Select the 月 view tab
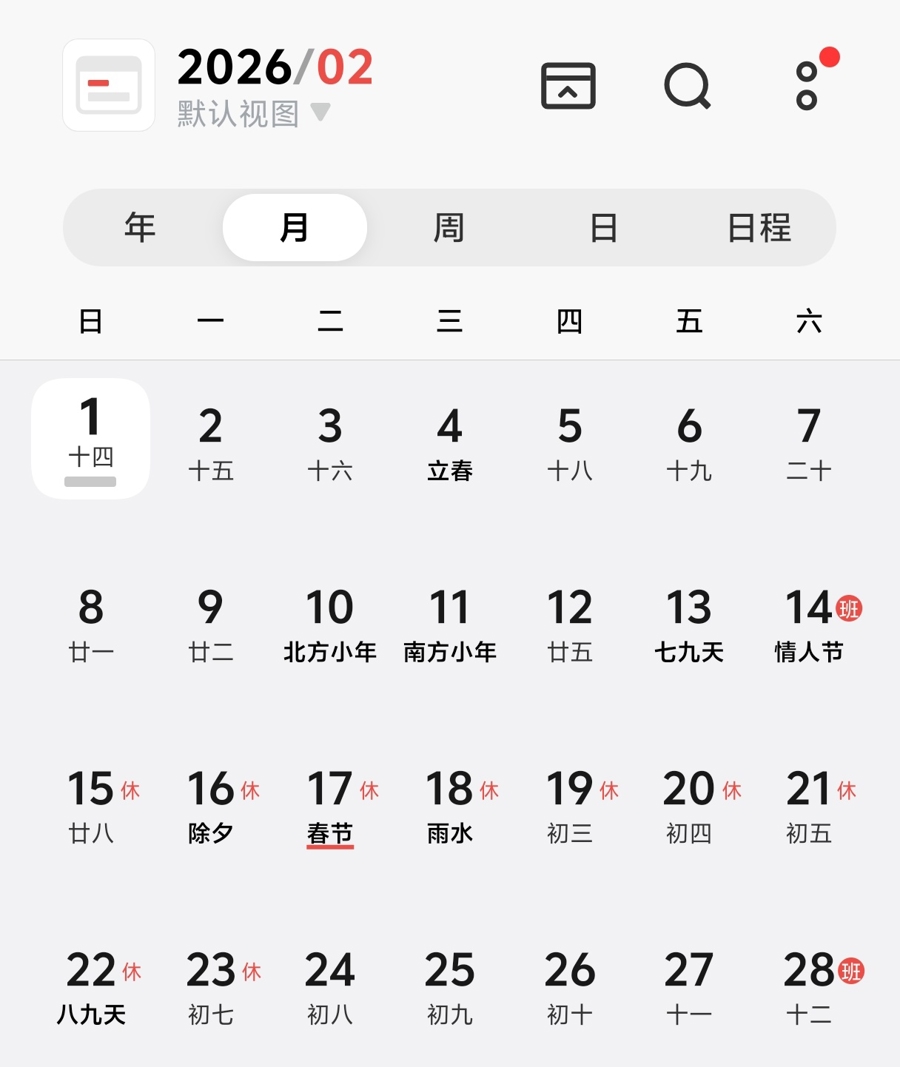Viewport: 900px width, 1067px height. pyautogui.click(x=294, y=228)
